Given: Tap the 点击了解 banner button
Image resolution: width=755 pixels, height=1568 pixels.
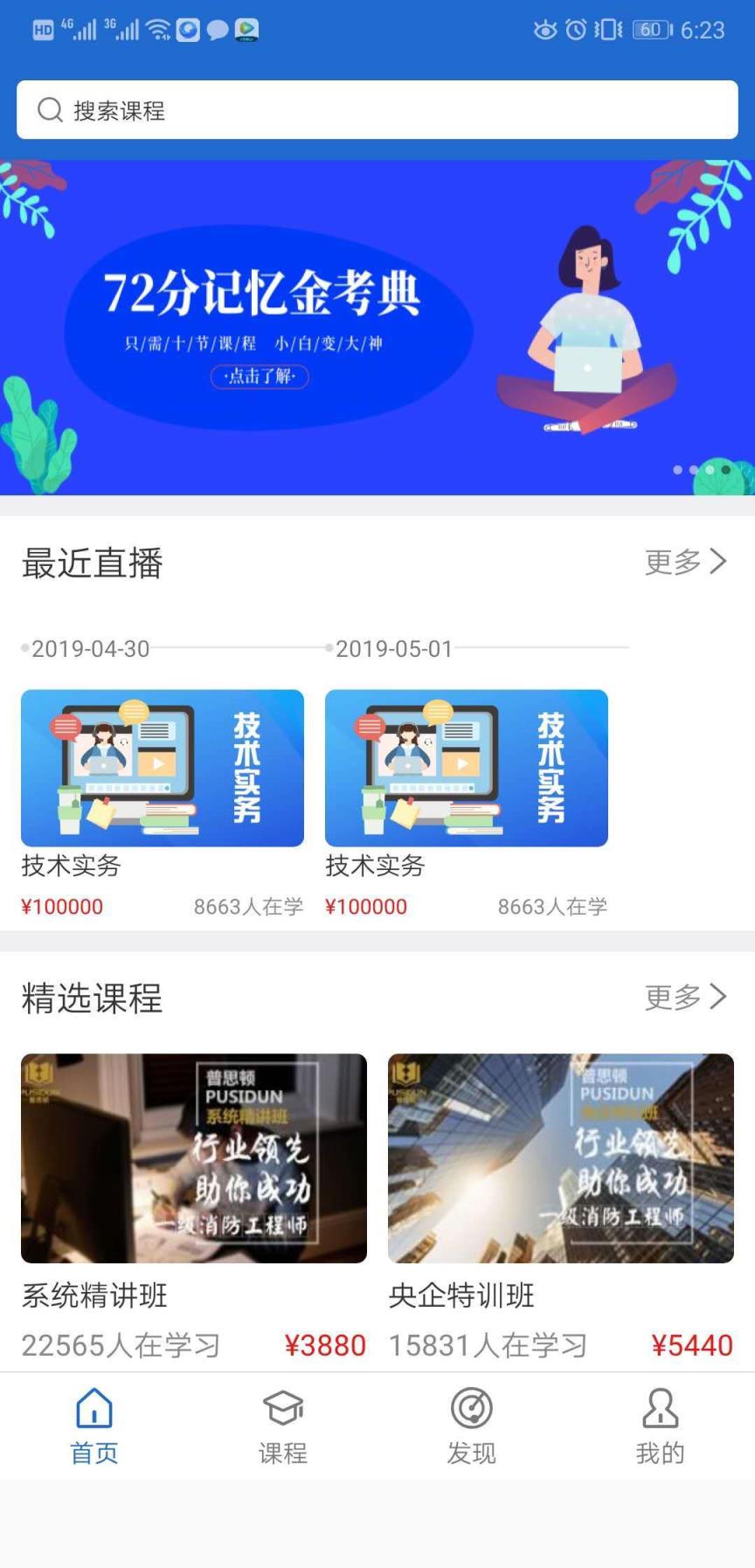Looking at the screenshot, I should 260,377.
